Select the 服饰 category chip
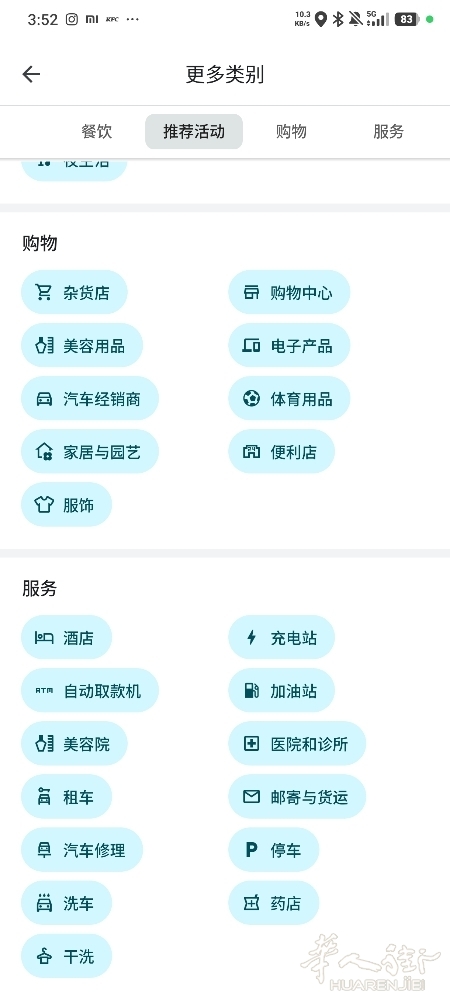Viewport: 450px width, 1000px height. (67, 504)
